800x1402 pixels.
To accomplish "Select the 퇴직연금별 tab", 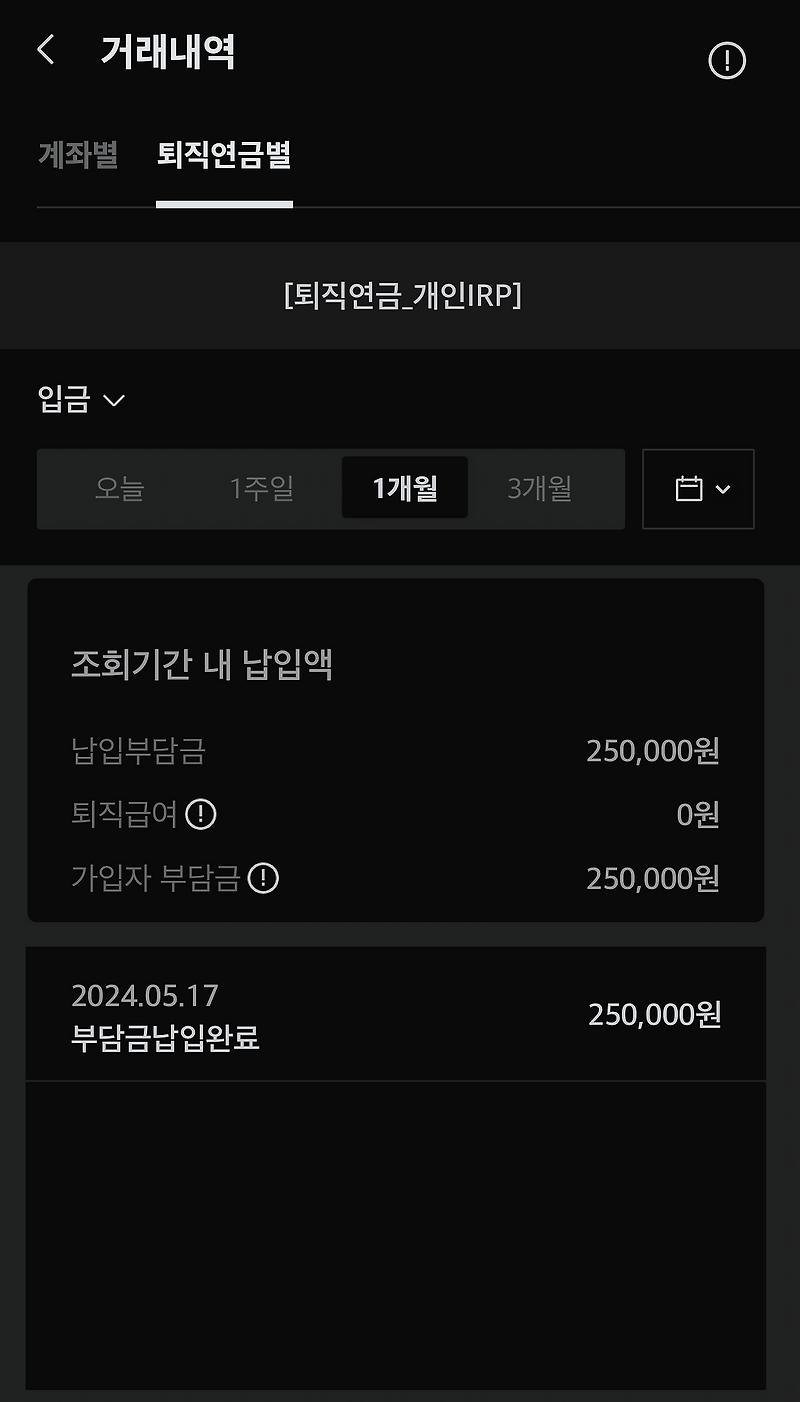I will 224,156.
